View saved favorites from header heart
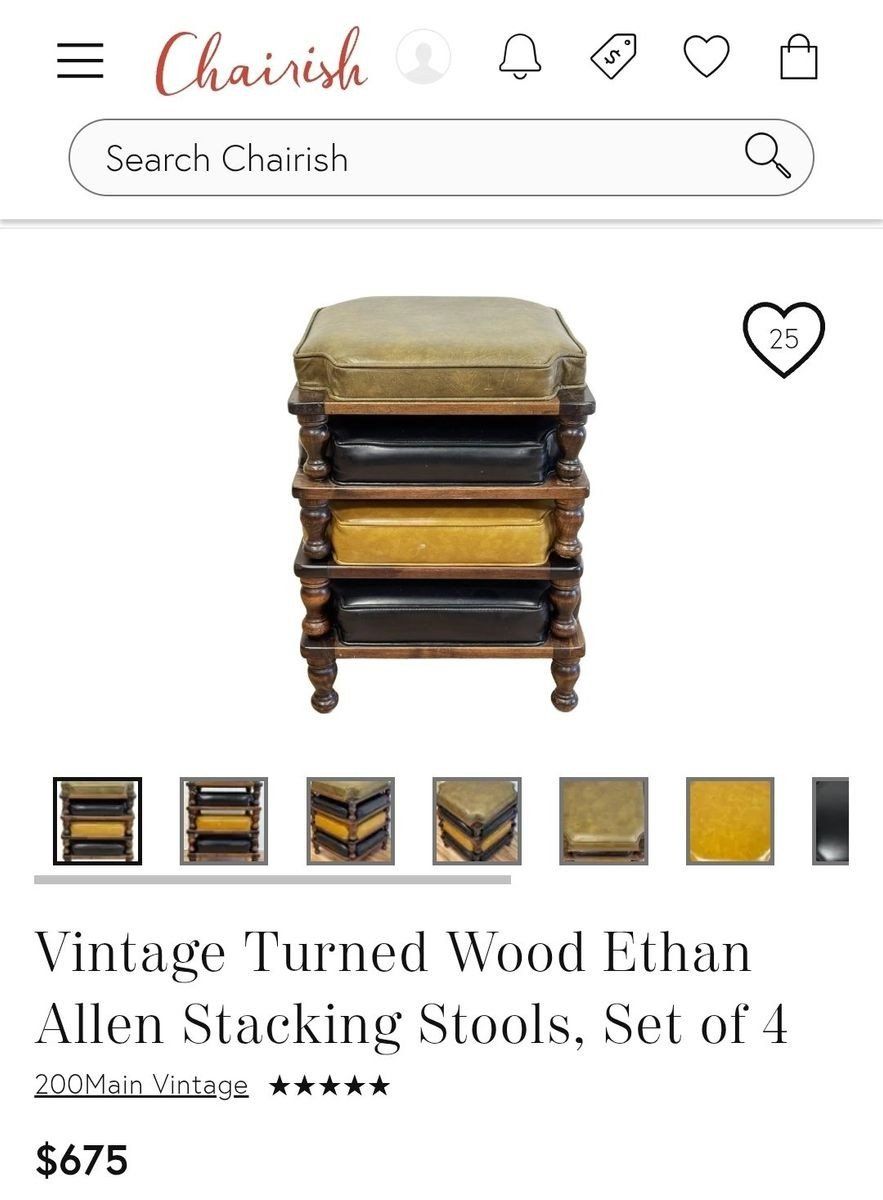 pyautogui.click(x=706, y=57)
